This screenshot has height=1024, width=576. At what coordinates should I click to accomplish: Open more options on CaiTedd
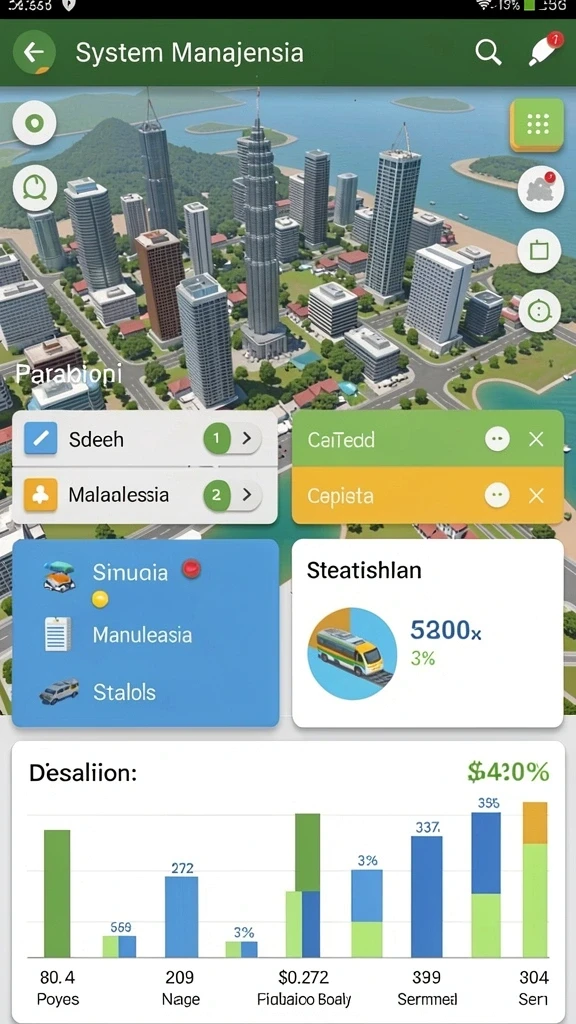pos(497,440)
